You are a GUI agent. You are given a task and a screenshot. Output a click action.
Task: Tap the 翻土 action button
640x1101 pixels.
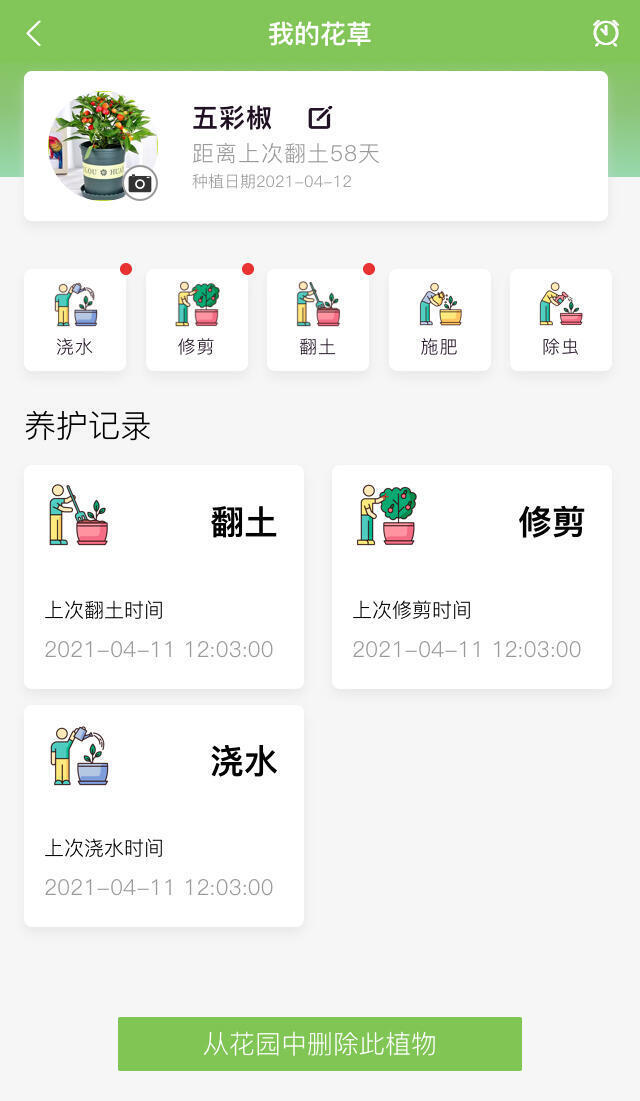(x=318, y=320)
